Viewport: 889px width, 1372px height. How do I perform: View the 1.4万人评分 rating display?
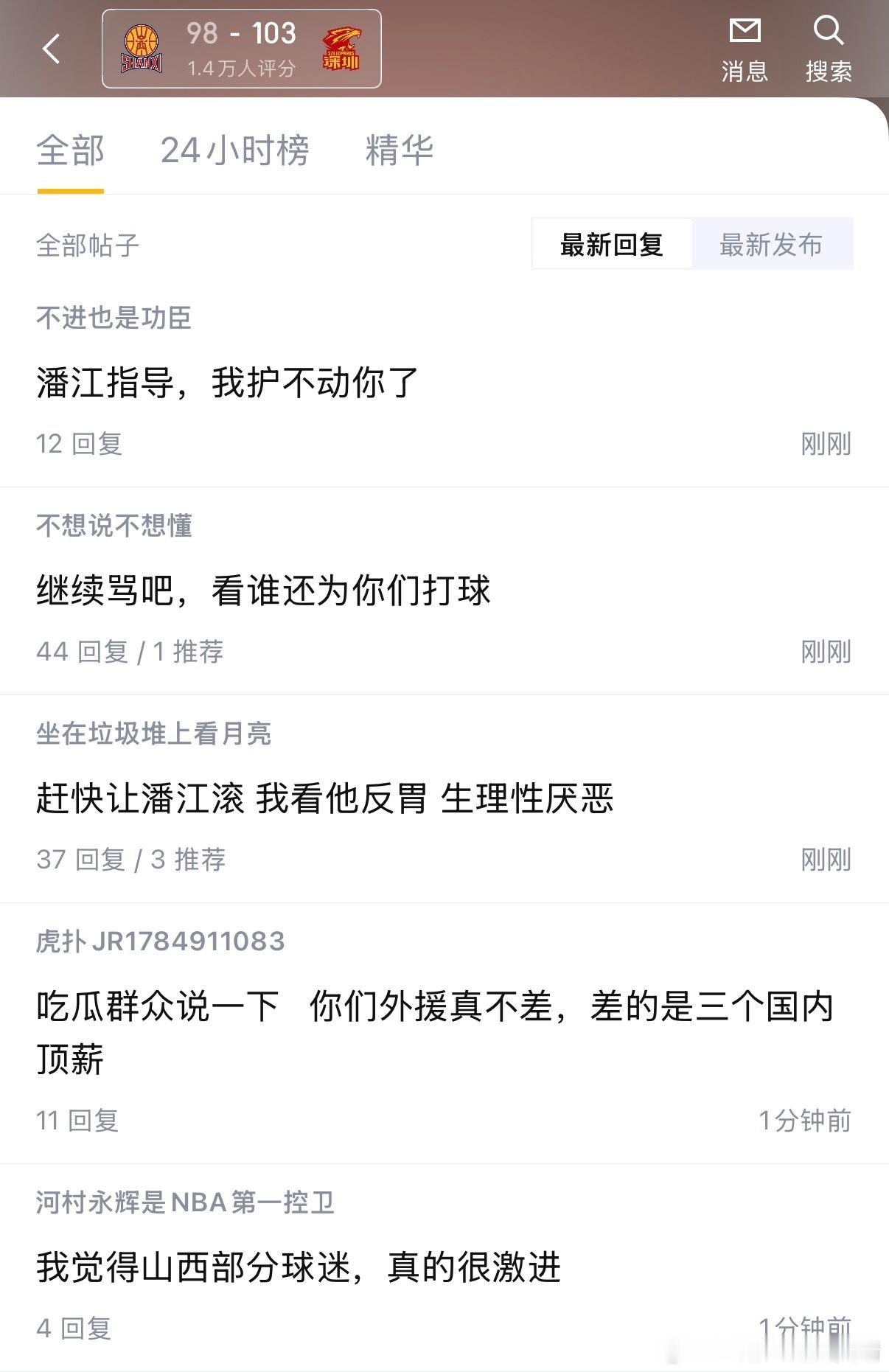click(240, 66)
